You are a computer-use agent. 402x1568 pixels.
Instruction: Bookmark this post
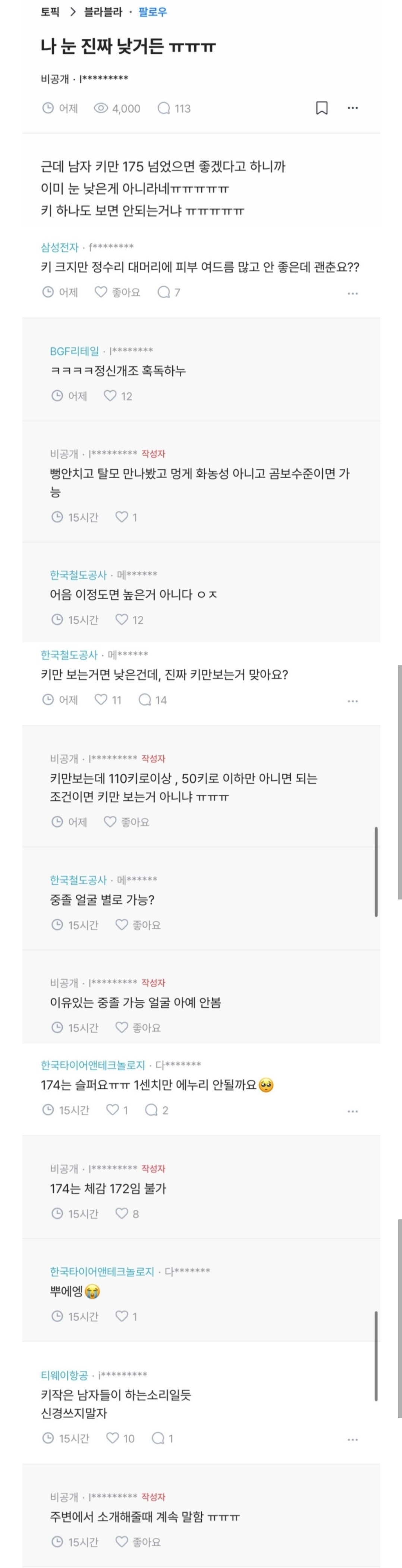point(321,108)
